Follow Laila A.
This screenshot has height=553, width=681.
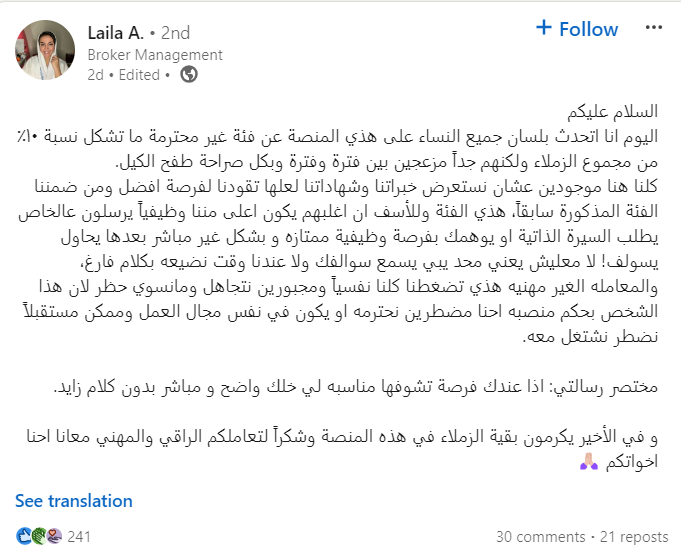pyautogui.click(x=577, y=29)
